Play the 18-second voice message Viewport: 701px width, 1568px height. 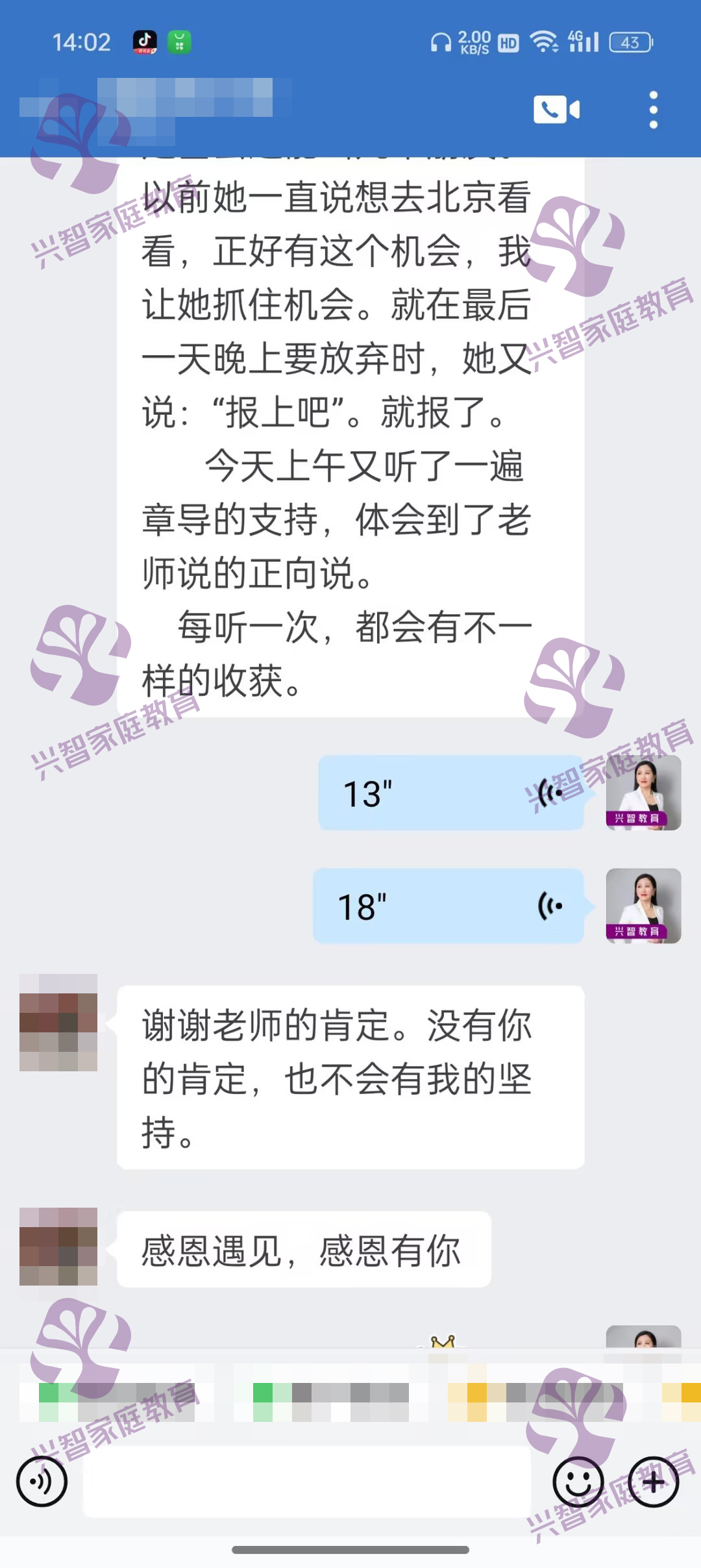pos(449,906)
